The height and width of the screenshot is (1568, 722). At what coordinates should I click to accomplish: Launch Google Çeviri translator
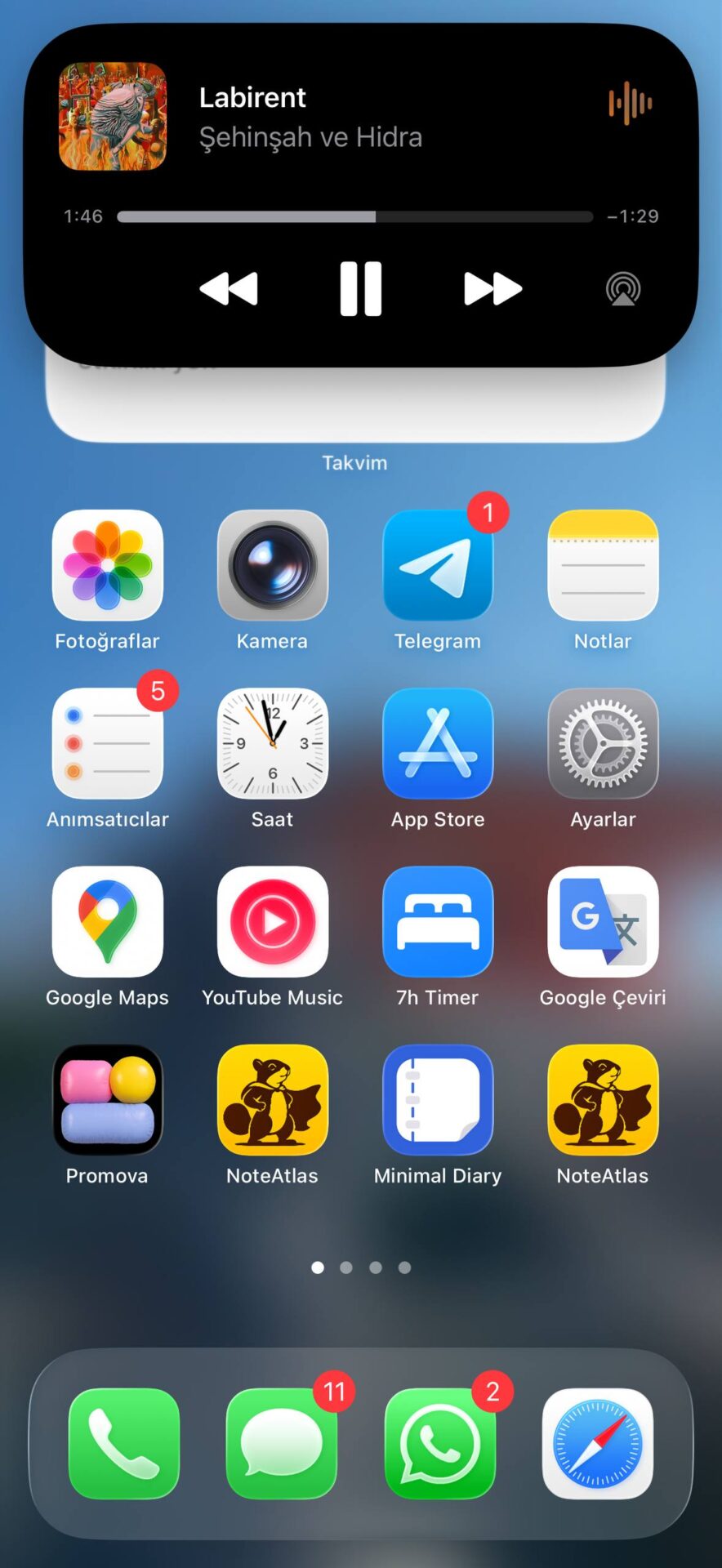point(603,921)
